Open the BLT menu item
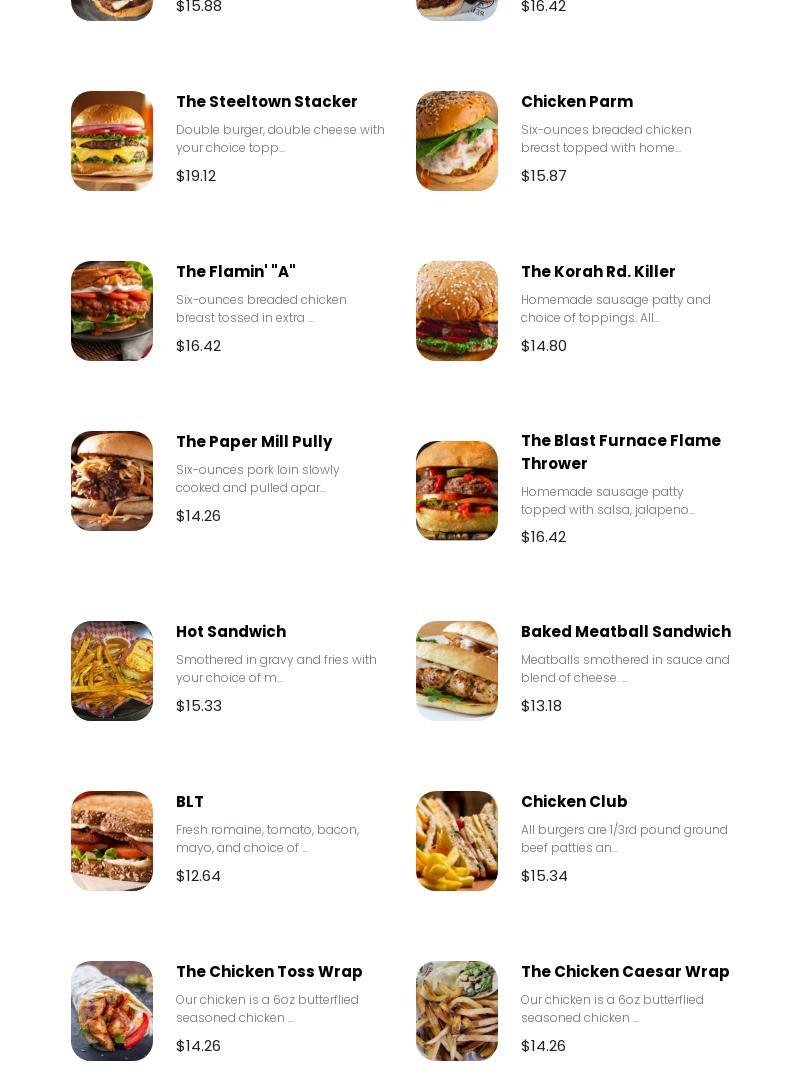794x1092 pixels. tap(189, 802)
